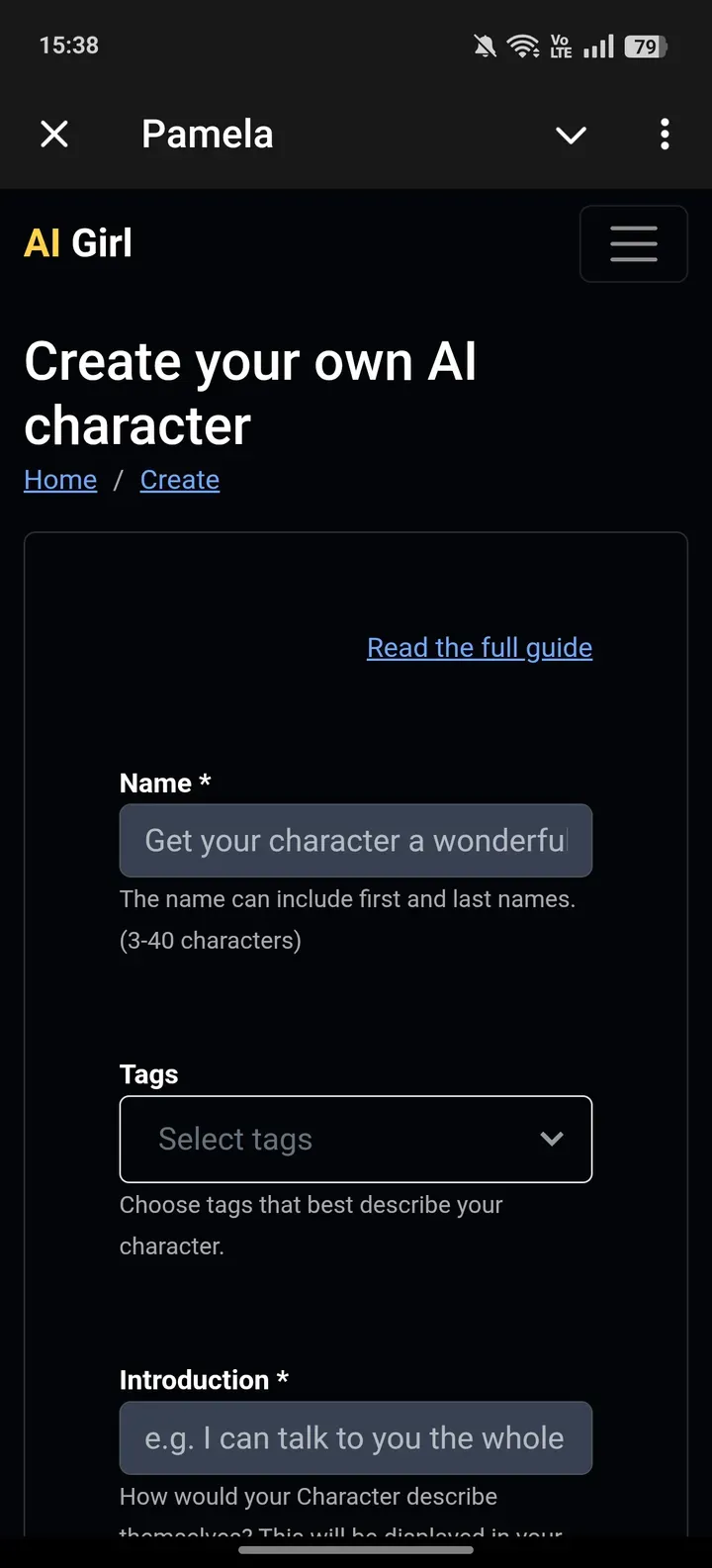Open the chevron arrow inside the Tags box
The width and height of the screenshot is (712, 1568).
(552, 1139)
